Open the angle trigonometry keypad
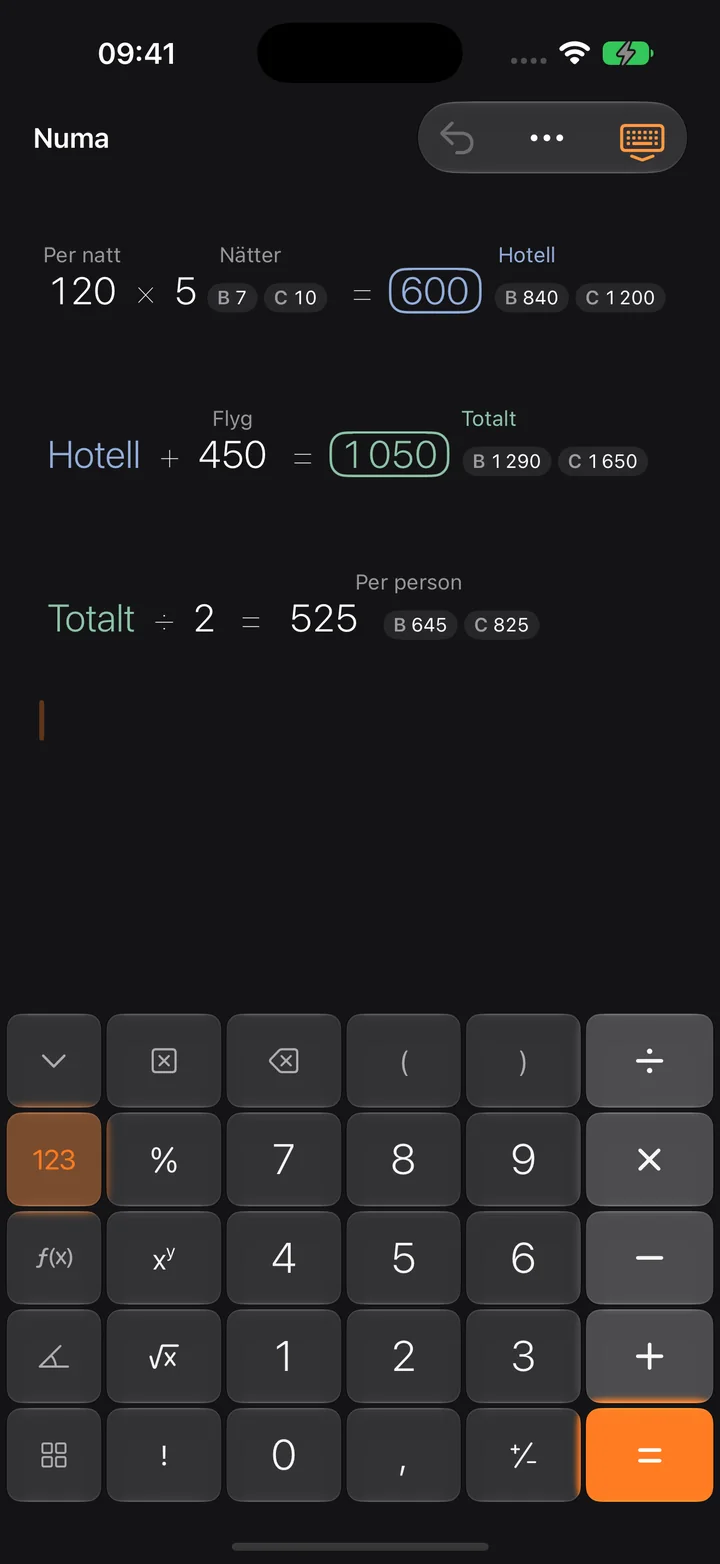This screenshot has width=720, height=1564. (54, 1356)
